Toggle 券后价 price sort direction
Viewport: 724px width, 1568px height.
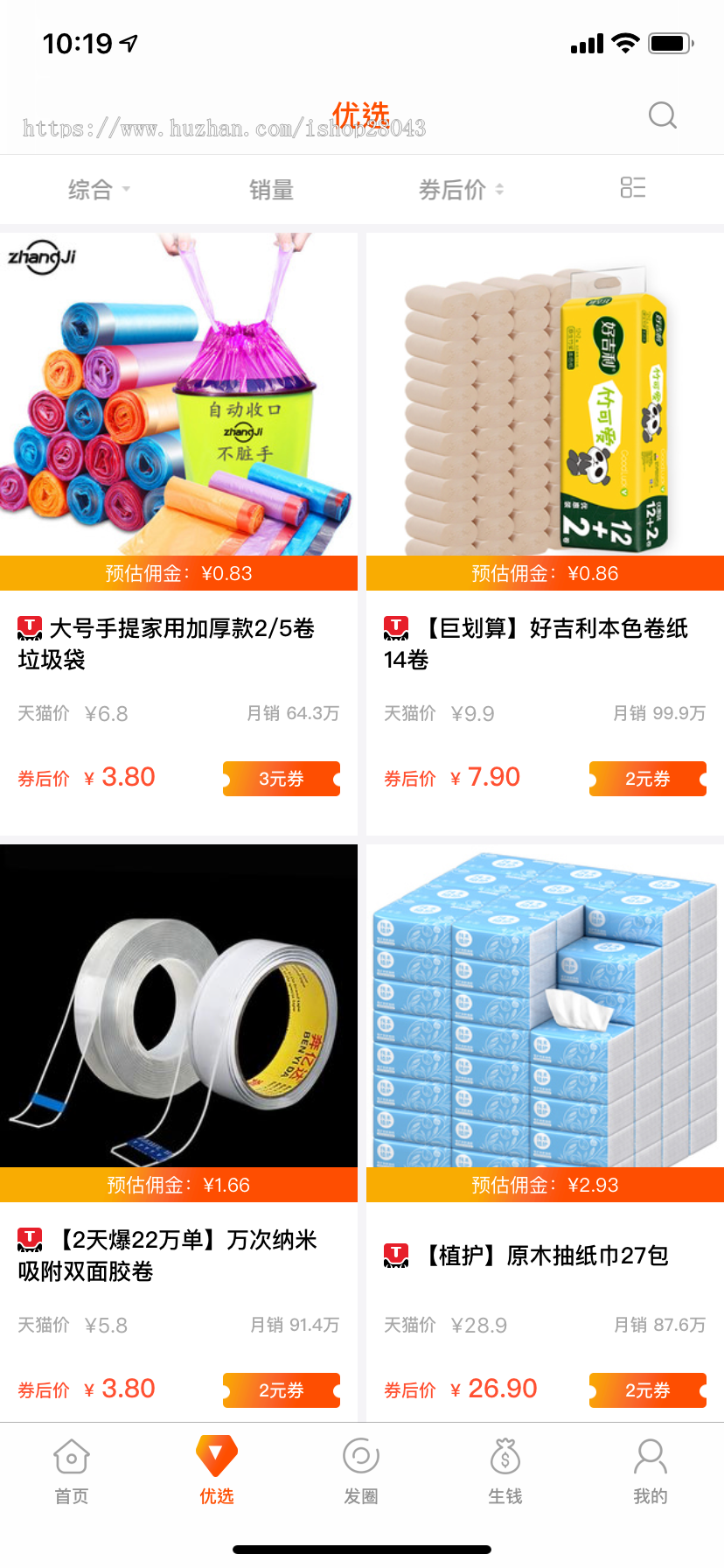(x=498, y=189)
